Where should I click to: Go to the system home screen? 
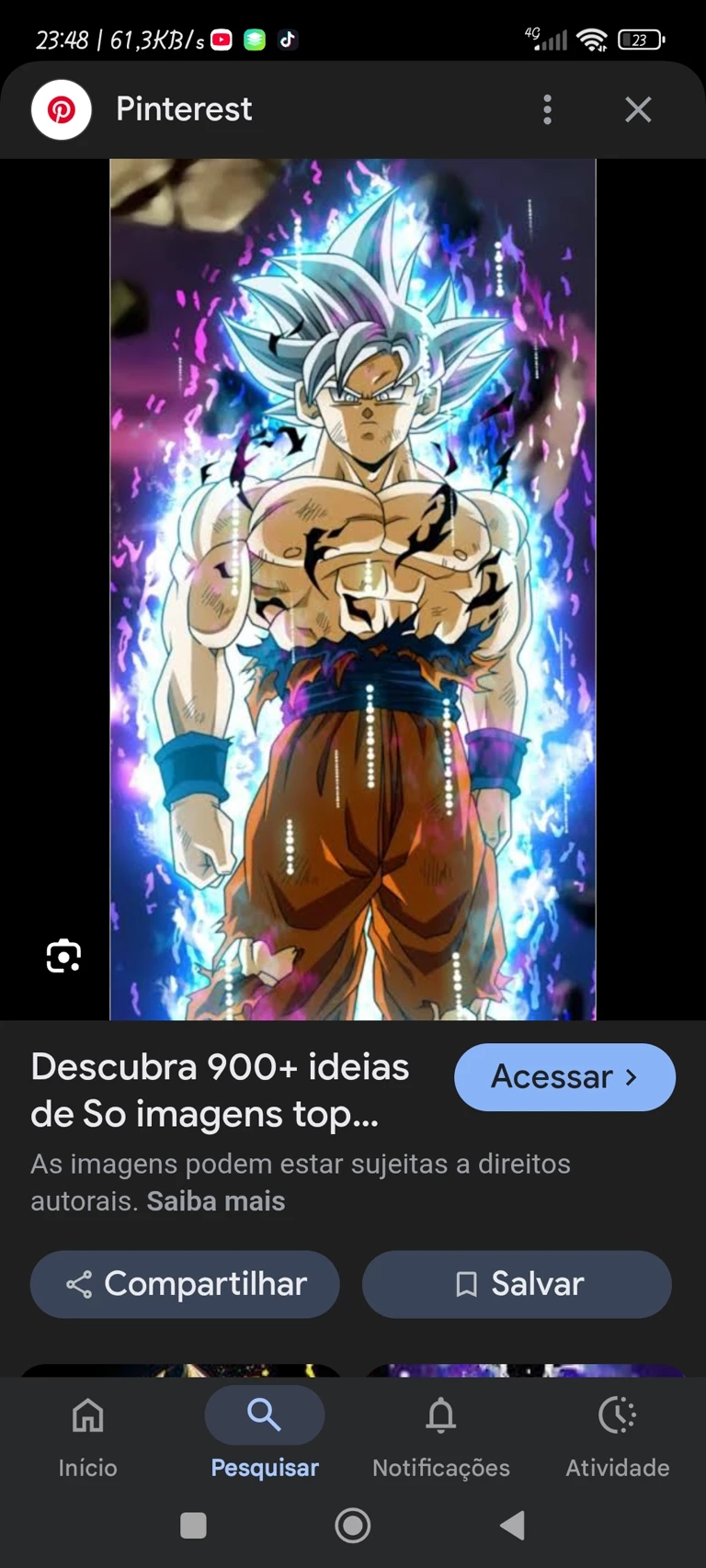coord(353,1526)
